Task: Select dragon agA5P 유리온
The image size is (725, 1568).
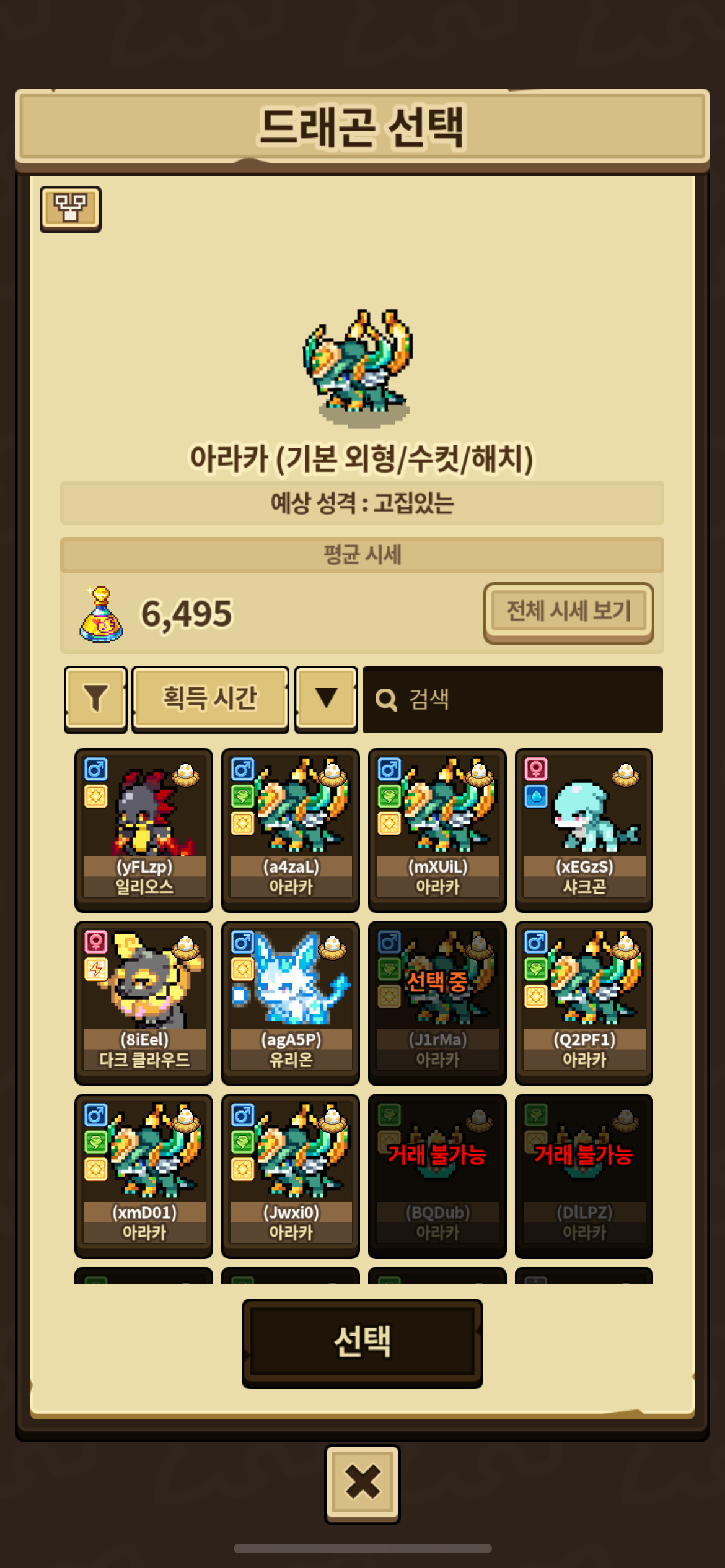Action: (x=291, y=1003)
